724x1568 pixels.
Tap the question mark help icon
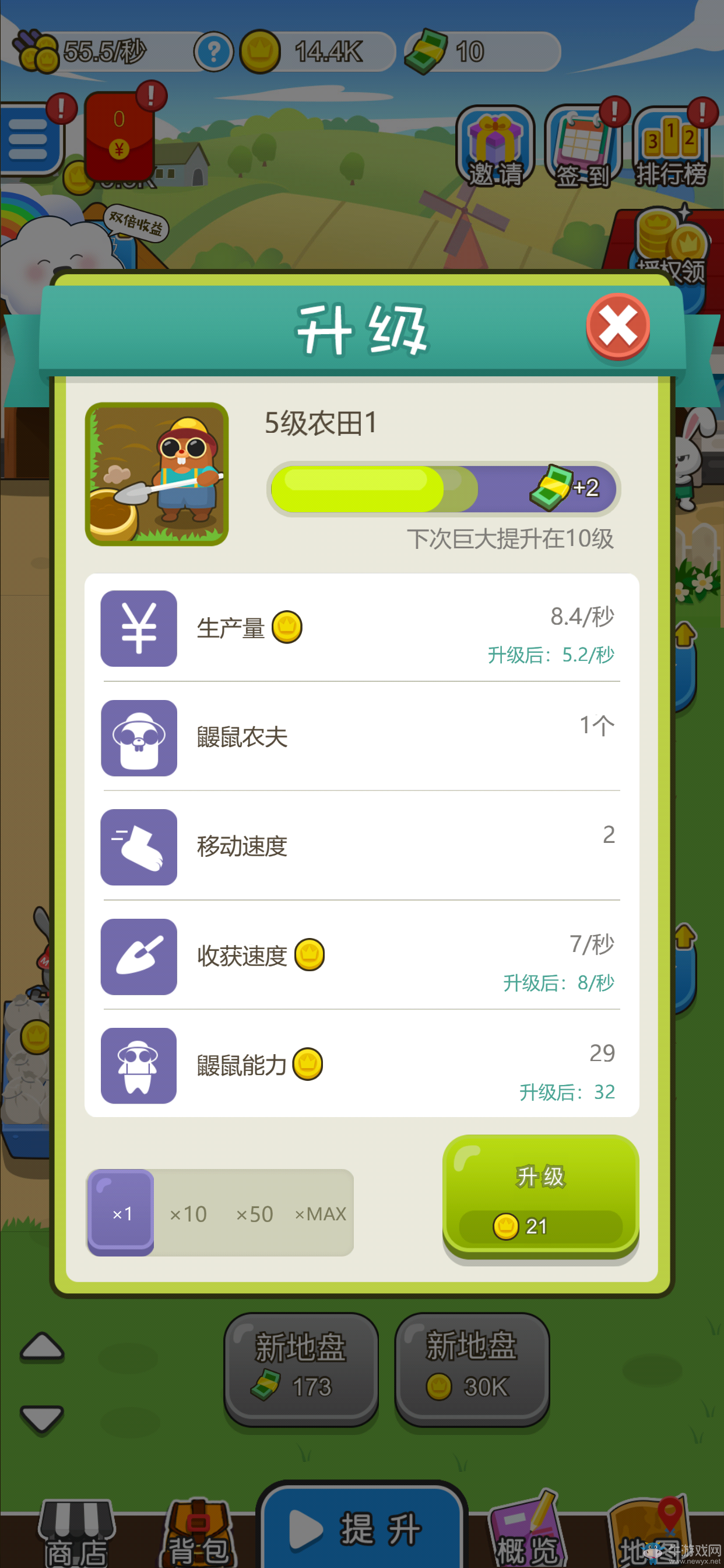pos(213,52)
